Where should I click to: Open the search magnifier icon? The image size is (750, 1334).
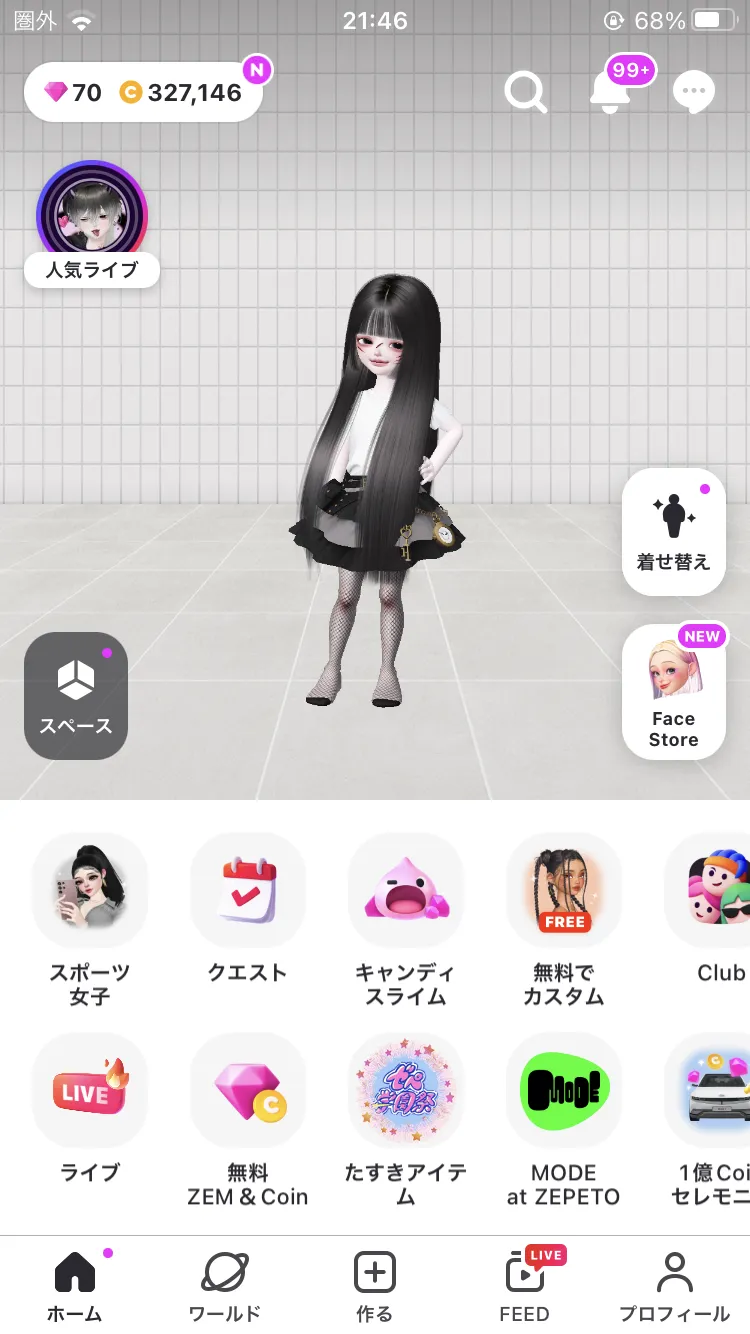tap(525, 93)
